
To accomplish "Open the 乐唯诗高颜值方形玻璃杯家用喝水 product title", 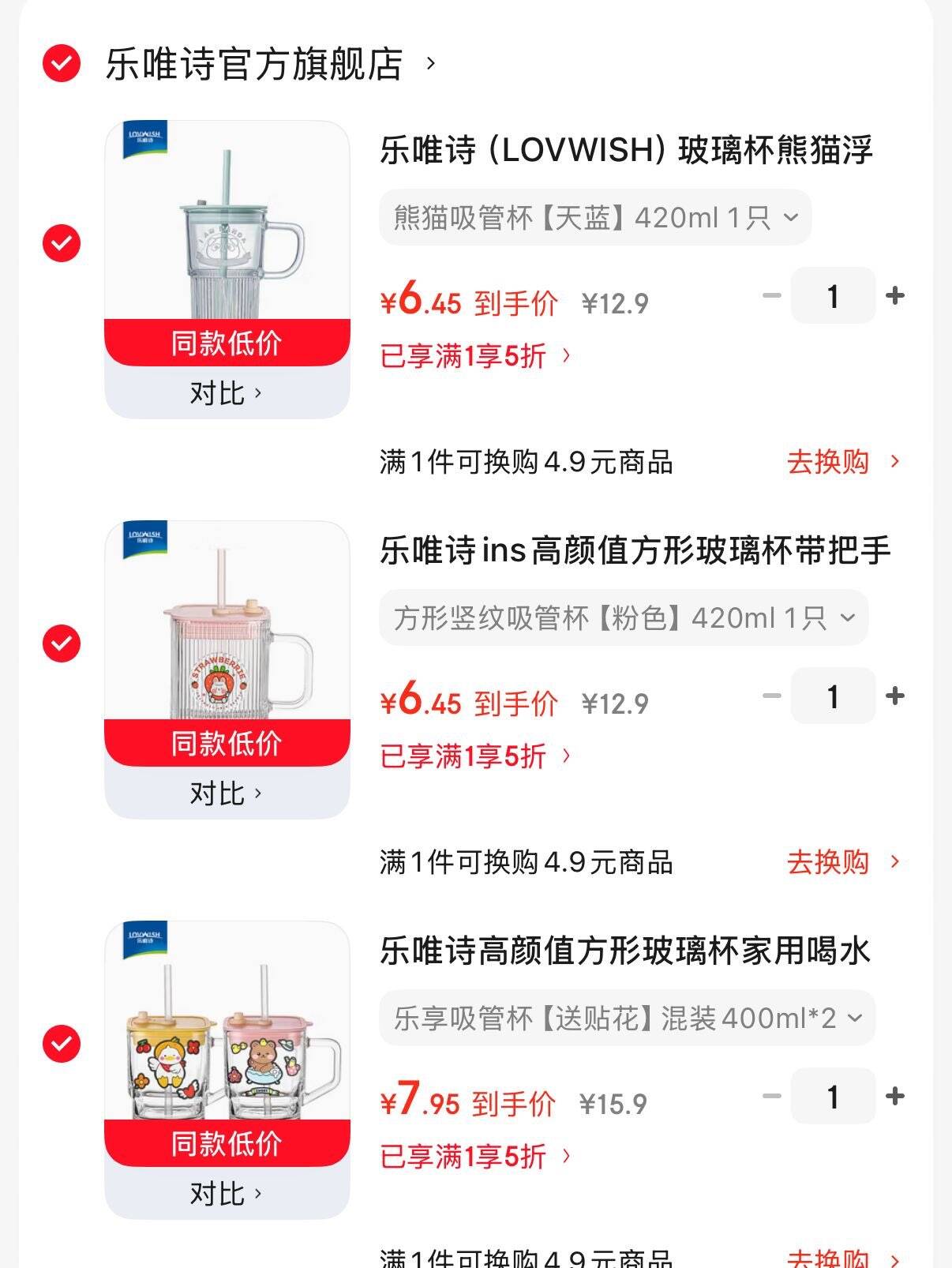I will [x=625, y=951].
